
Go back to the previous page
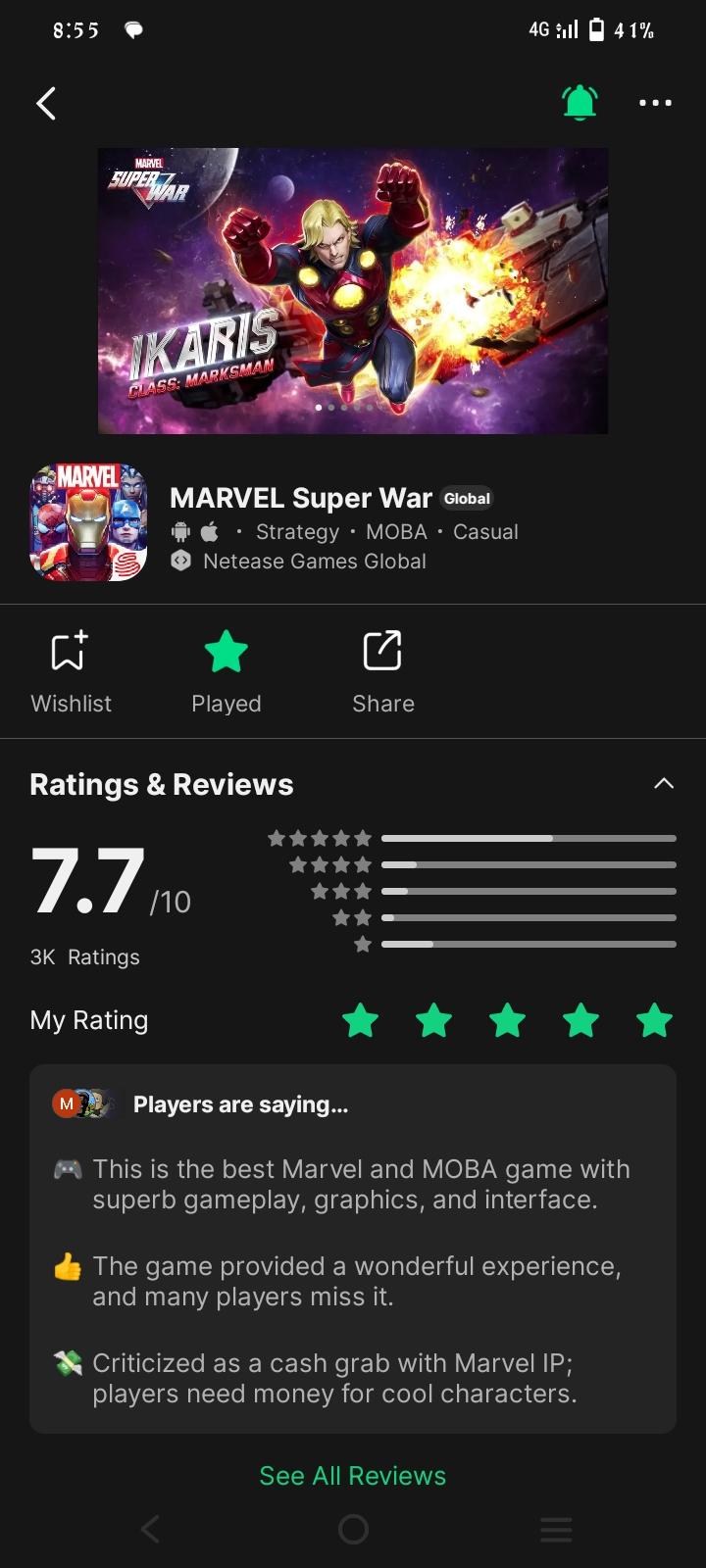tap(46, 103)
